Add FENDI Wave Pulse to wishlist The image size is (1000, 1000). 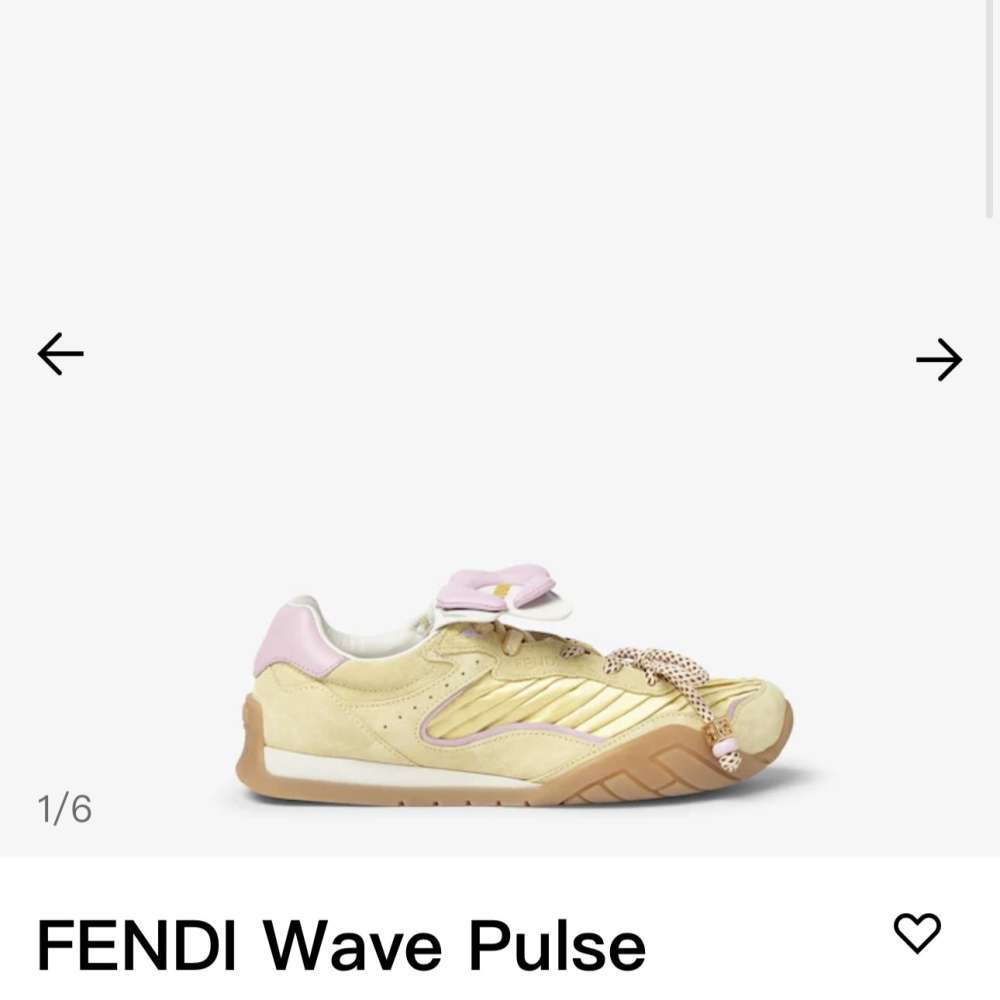pyautogui.click(x=917, y=933)
